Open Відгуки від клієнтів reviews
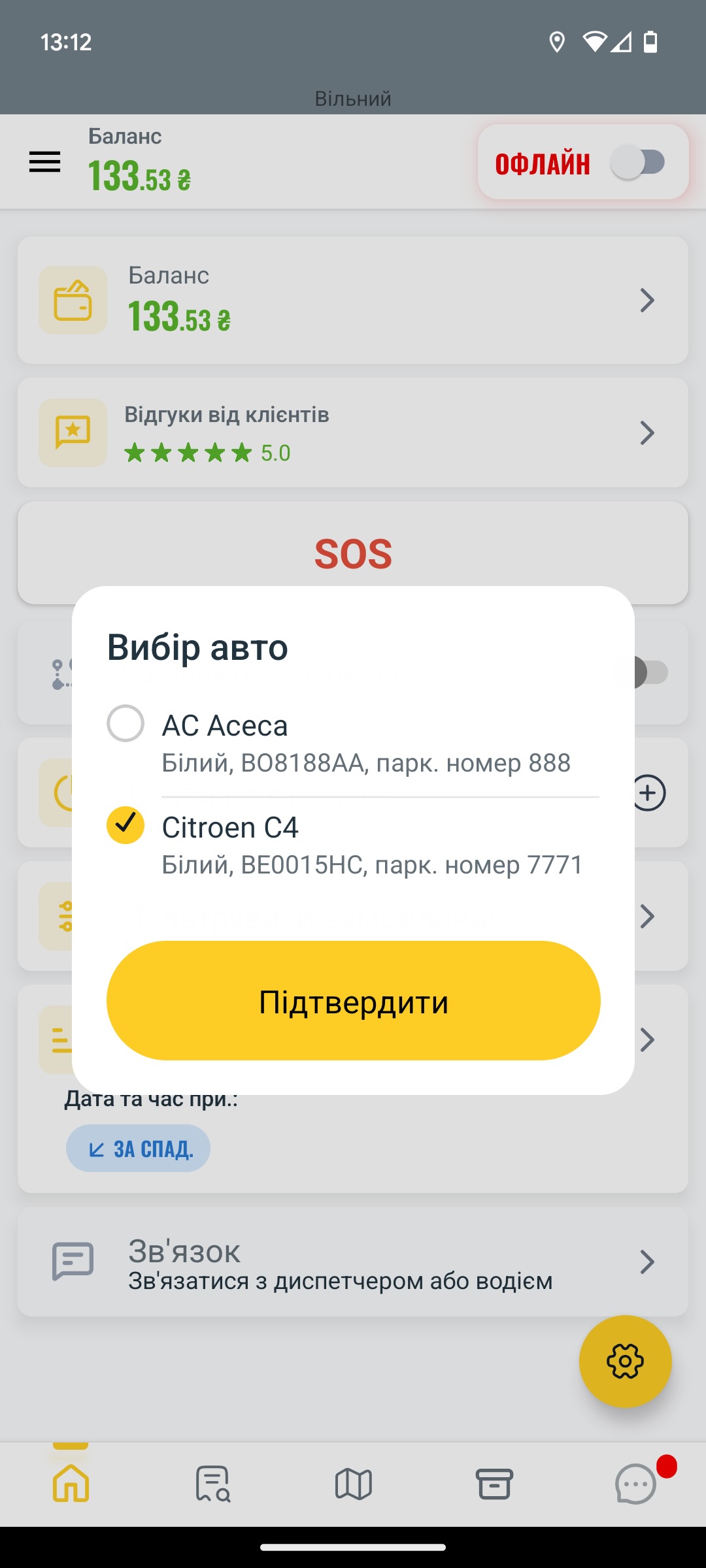 pyautogui.click(x=353, y=433)
